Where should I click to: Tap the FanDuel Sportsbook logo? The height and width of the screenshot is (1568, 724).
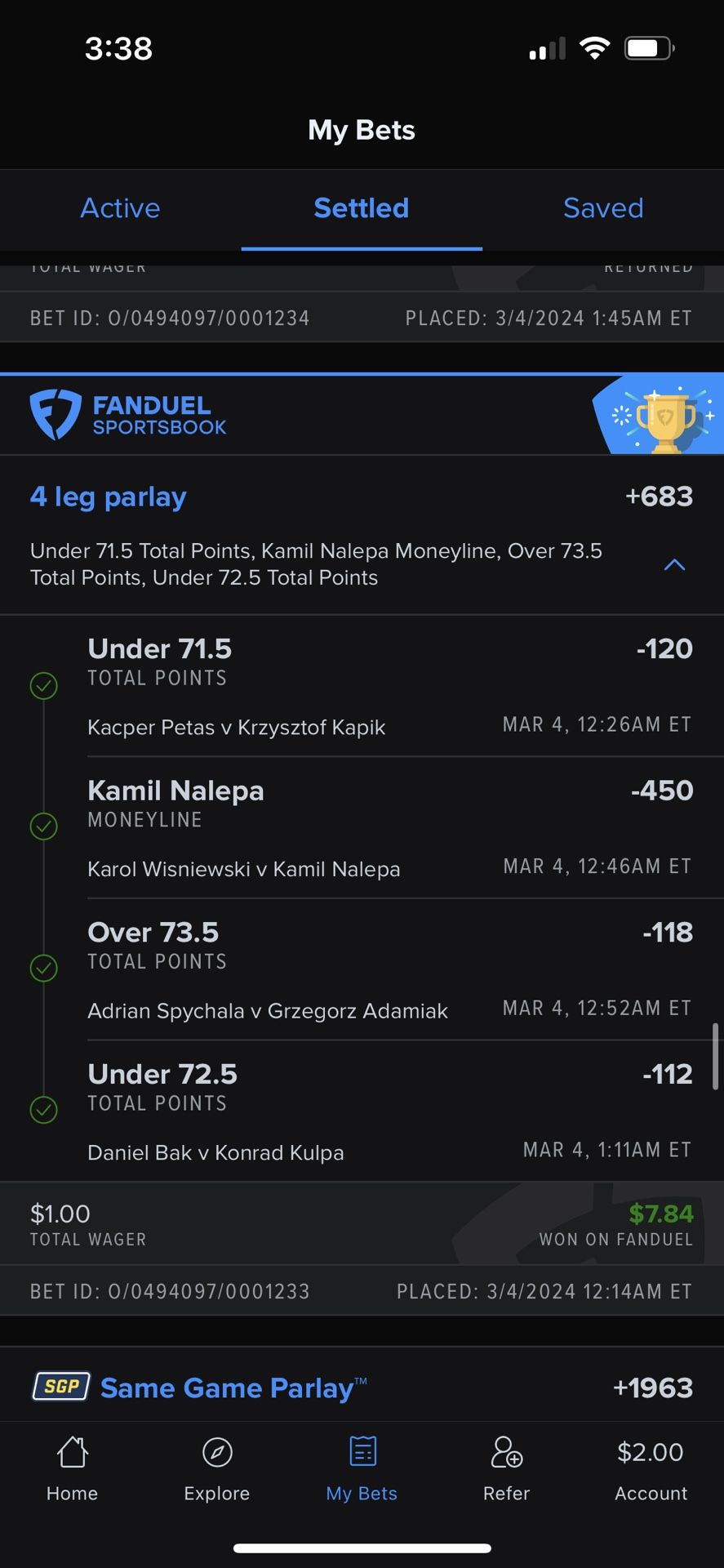click(x=128, y=414)
